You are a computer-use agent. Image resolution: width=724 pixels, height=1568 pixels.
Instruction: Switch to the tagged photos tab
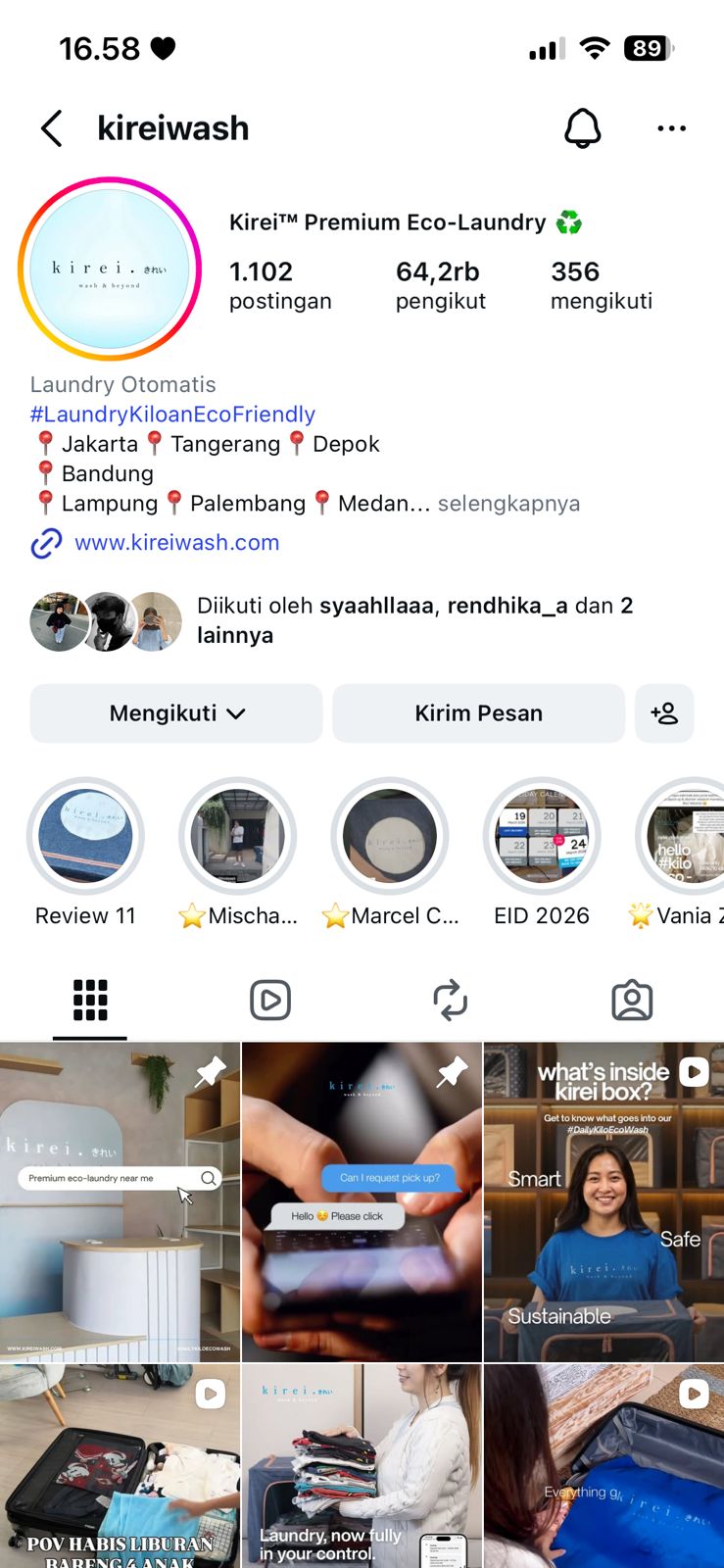(632, 1001)
